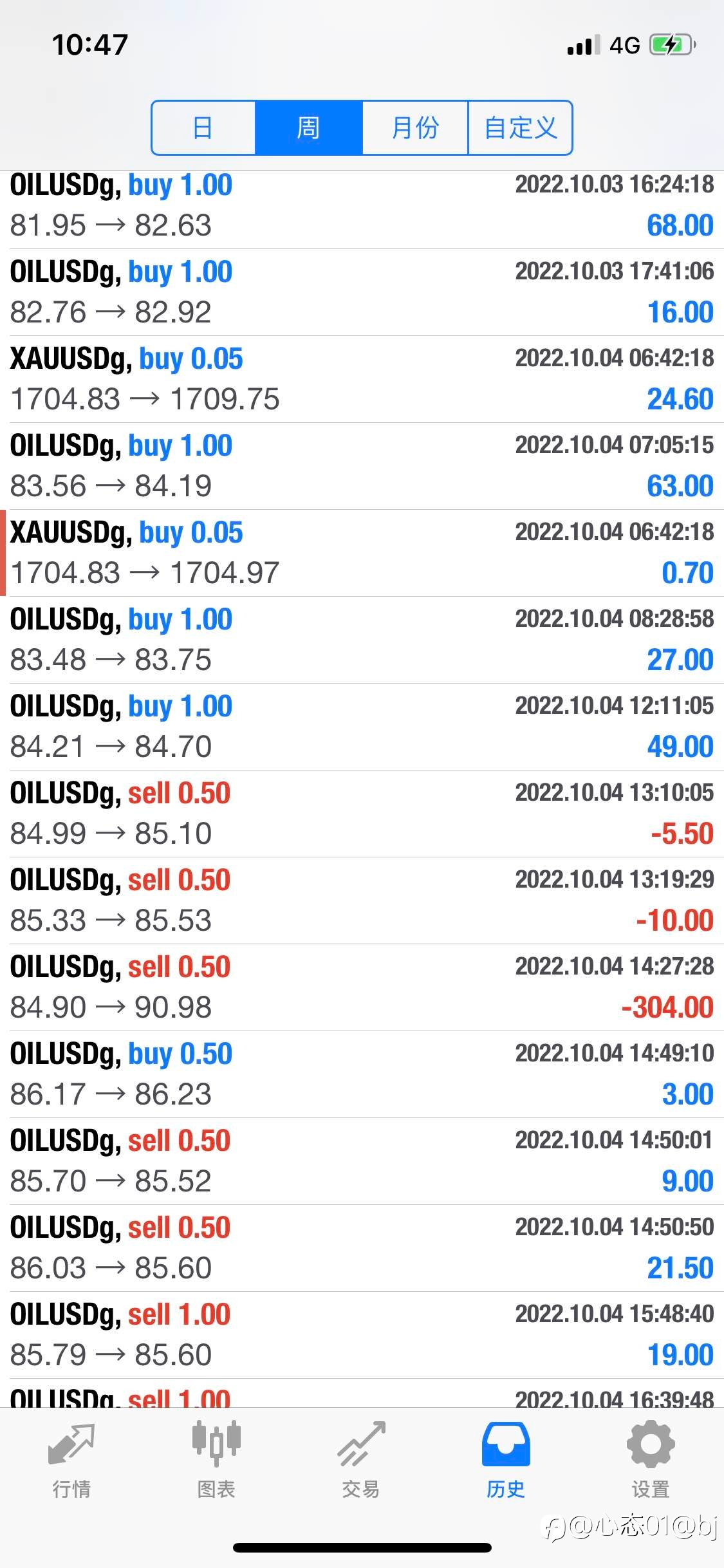The image size is (724, 1568).
Task: Open the 历史 history tab
Action: [506, 1460]
